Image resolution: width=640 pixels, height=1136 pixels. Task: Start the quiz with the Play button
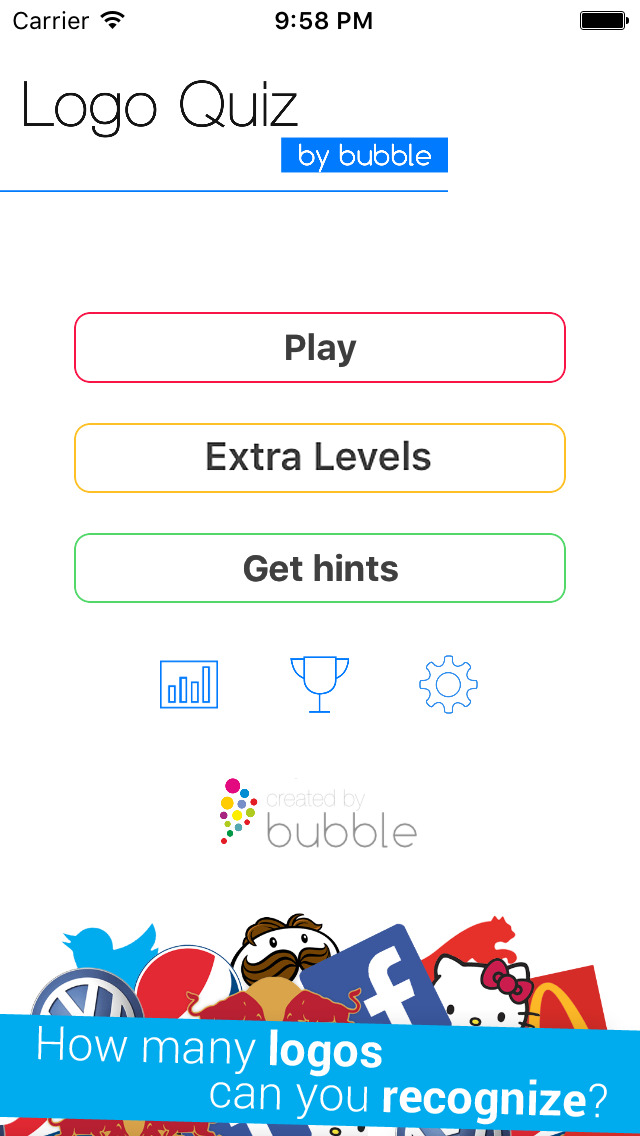pos(320,347)
